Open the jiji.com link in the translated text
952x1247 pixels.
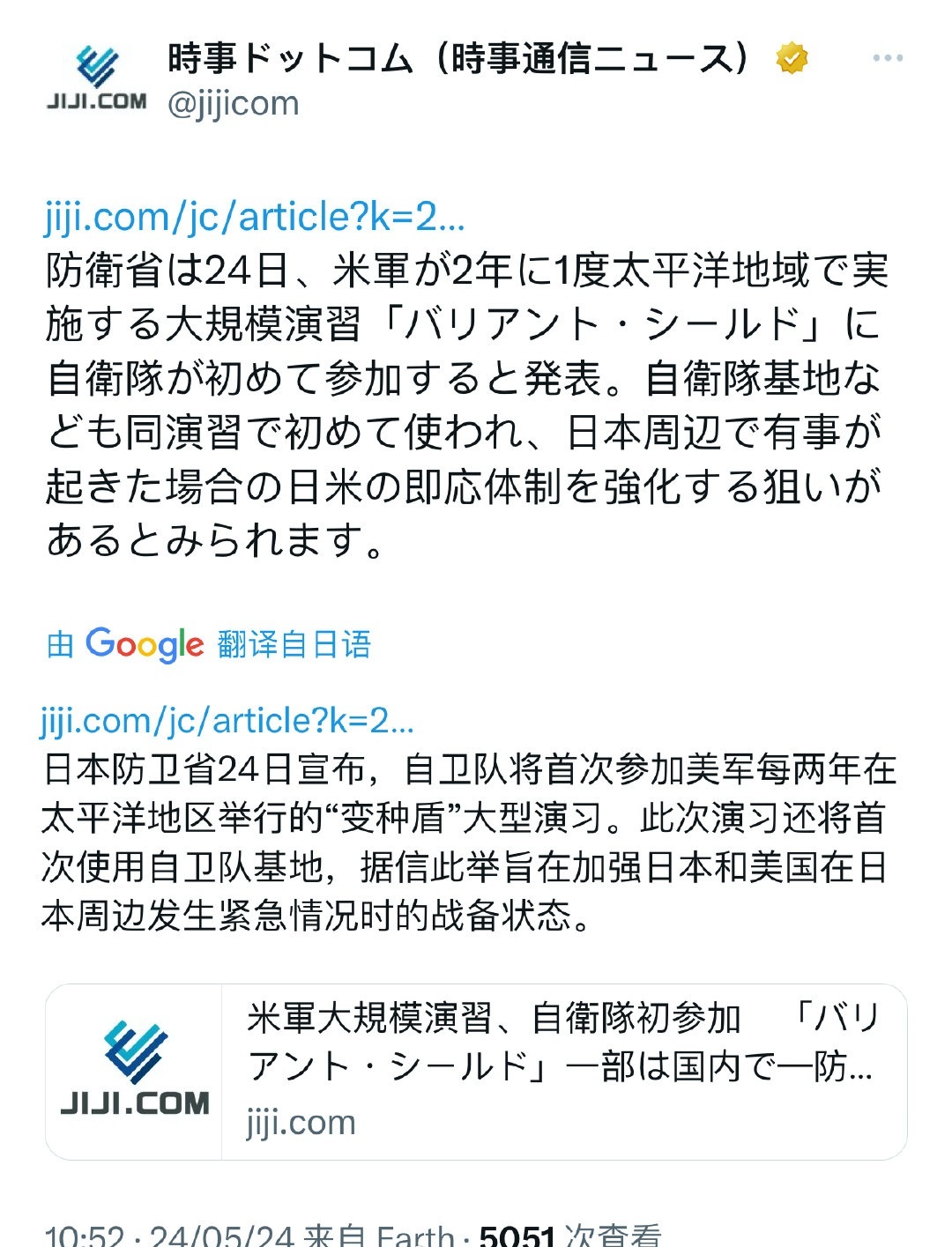coord(227,721)
